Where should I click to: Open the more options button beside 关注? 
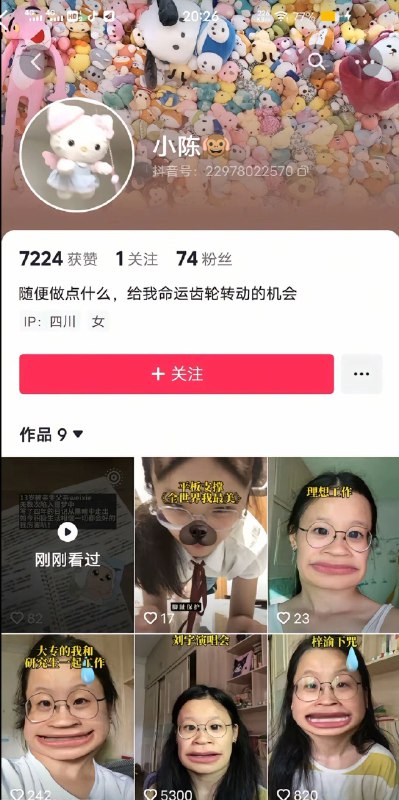(361, 374)
